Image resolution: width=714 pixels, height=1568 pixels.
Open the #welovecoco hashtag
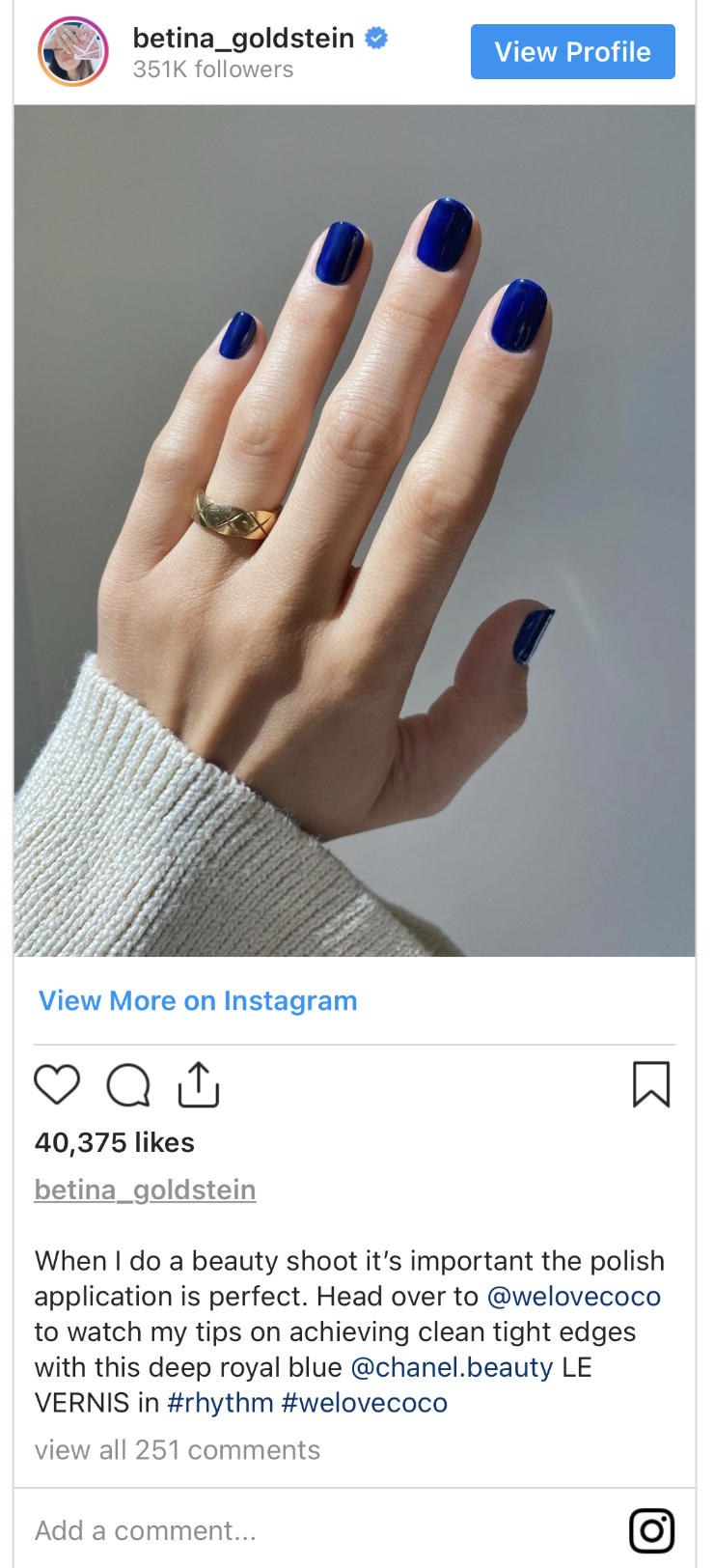365,1403
